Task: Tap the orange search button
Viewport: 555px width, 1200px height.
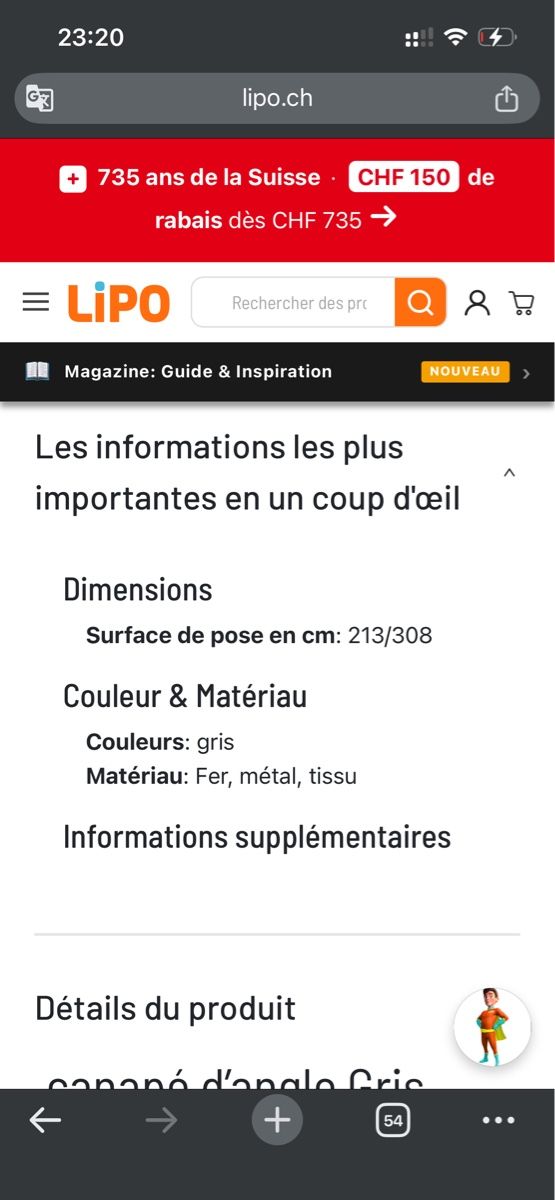Action: pyautogui.click(x=420, y=302)
